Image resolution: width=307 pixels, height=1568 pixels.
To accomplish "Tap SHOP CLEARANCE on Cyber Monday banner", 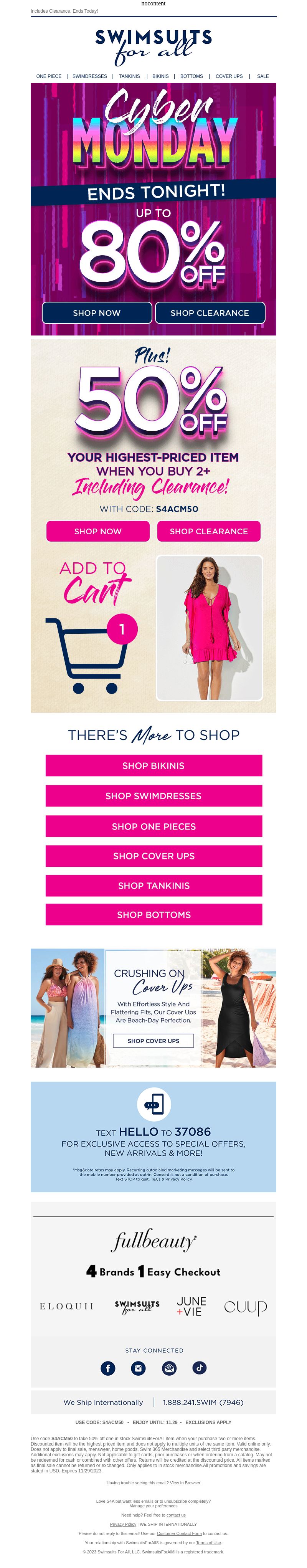I will [210, 313].
